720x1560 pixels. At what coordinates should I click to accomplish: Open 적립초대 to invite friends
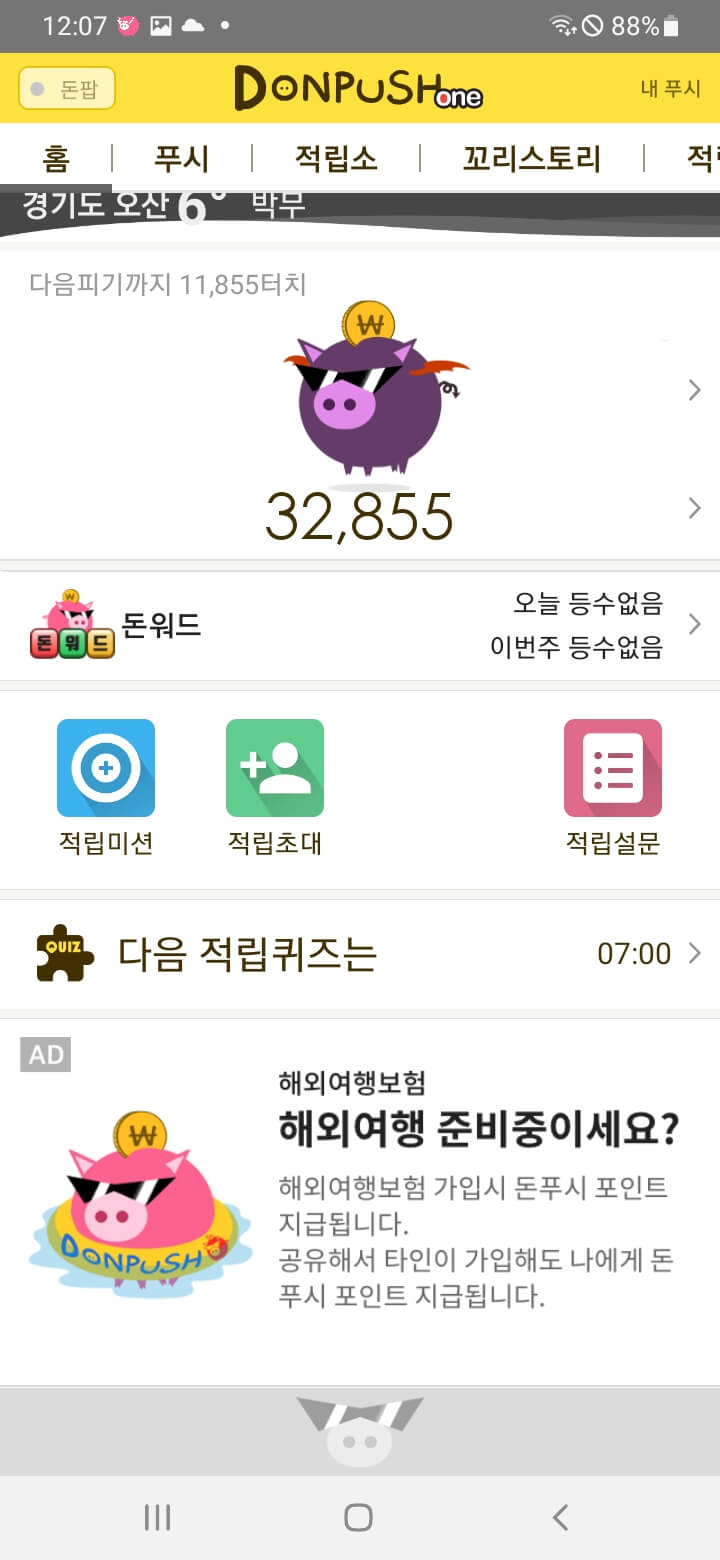(x=275, y=787)
